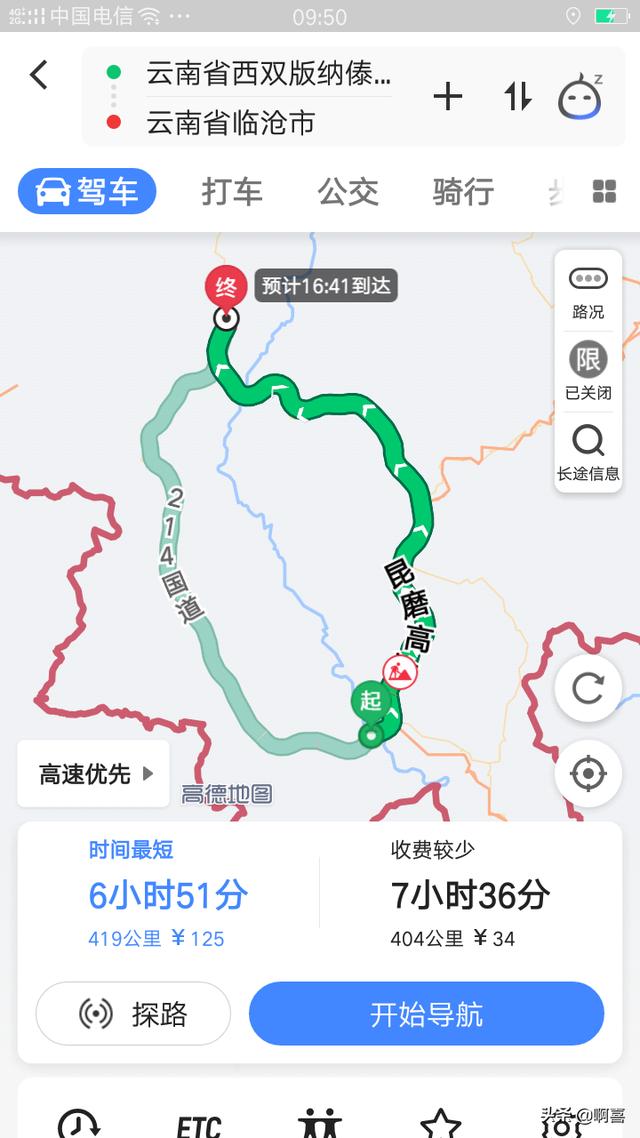This screenshot has width=640, height=1138.
Task: Switch to the 骑行 tab
Action: coord(463,192)
